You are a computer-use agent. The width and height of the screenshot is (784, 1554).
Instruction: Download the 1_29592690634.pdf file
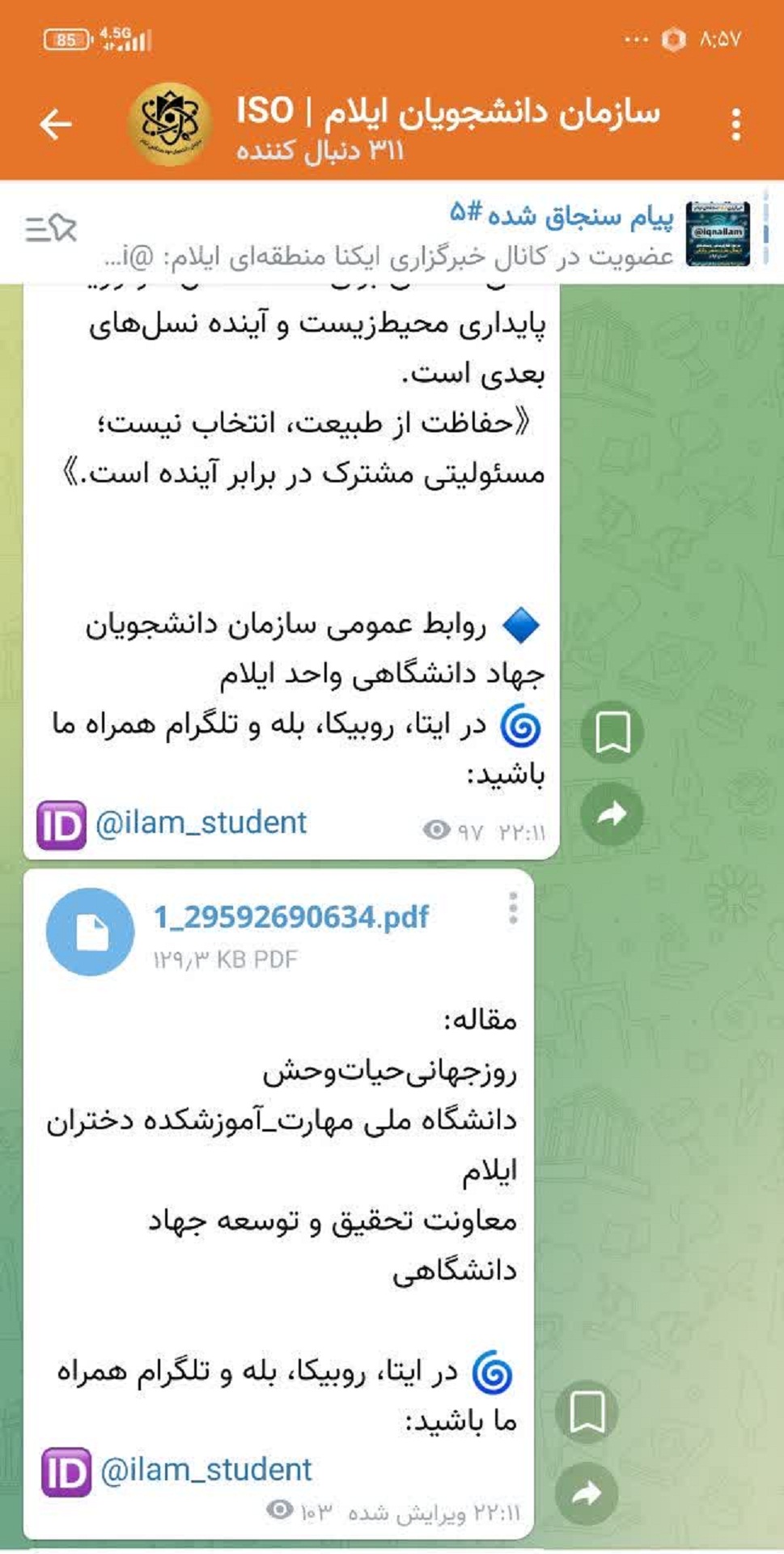[x=91, y=932]
